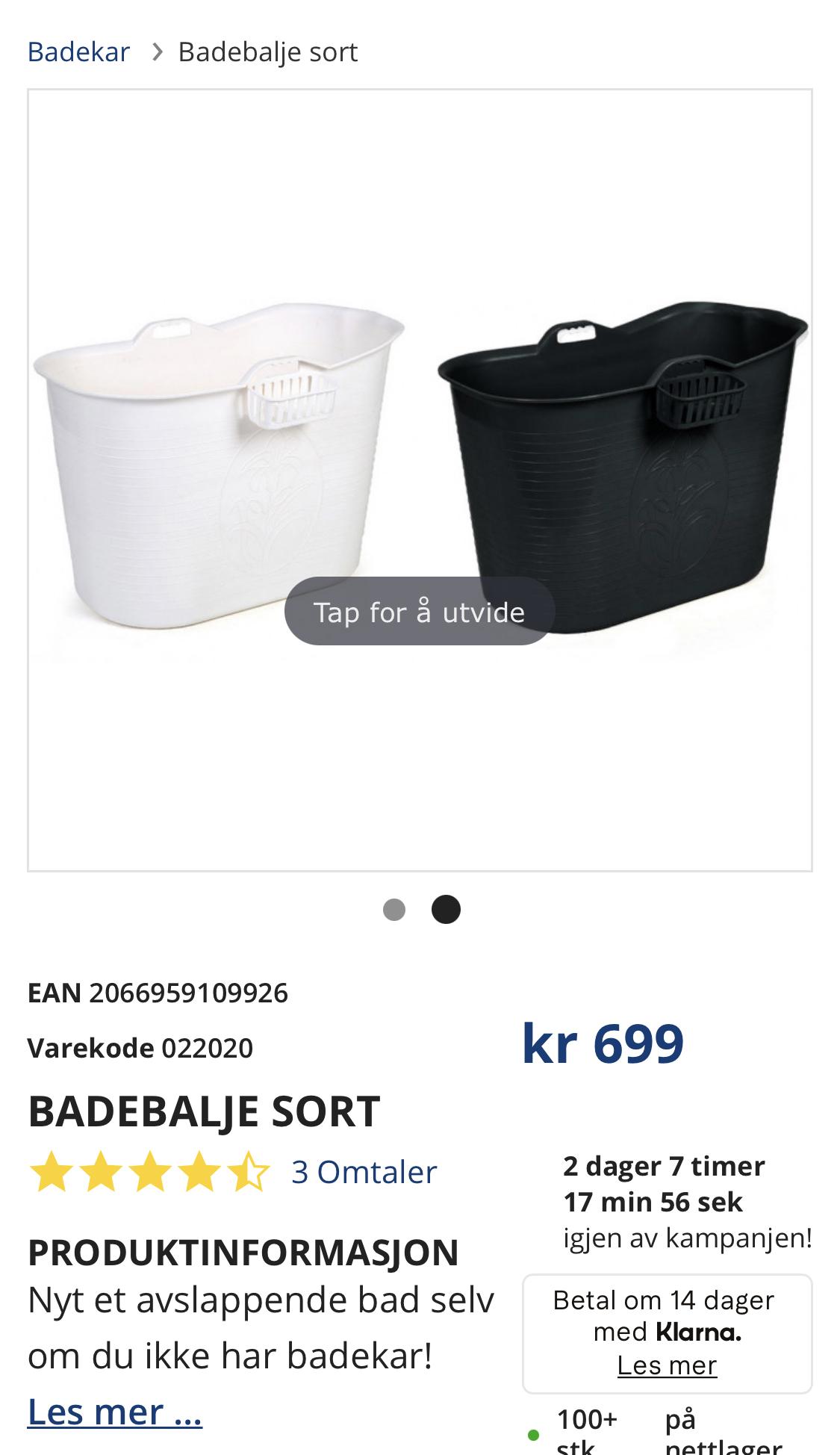The image size is (840, 1455).
Task: Open the 3 Omtaler reviews link
Action: pos(364,1172)
